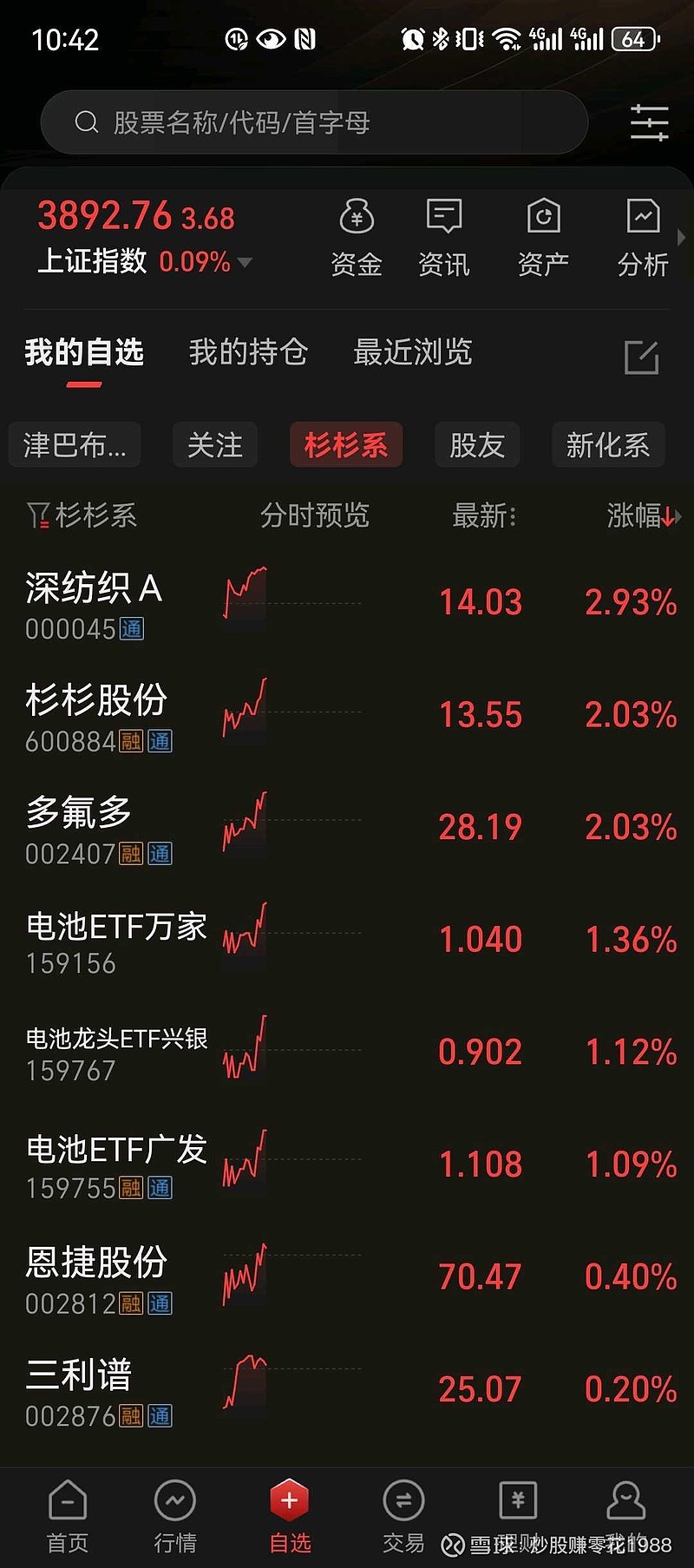The width and height of the screenshot is (694, 1568).
Task: Tap the red 自选 plus icon in bottom bar
Action: pos(289,1499)
